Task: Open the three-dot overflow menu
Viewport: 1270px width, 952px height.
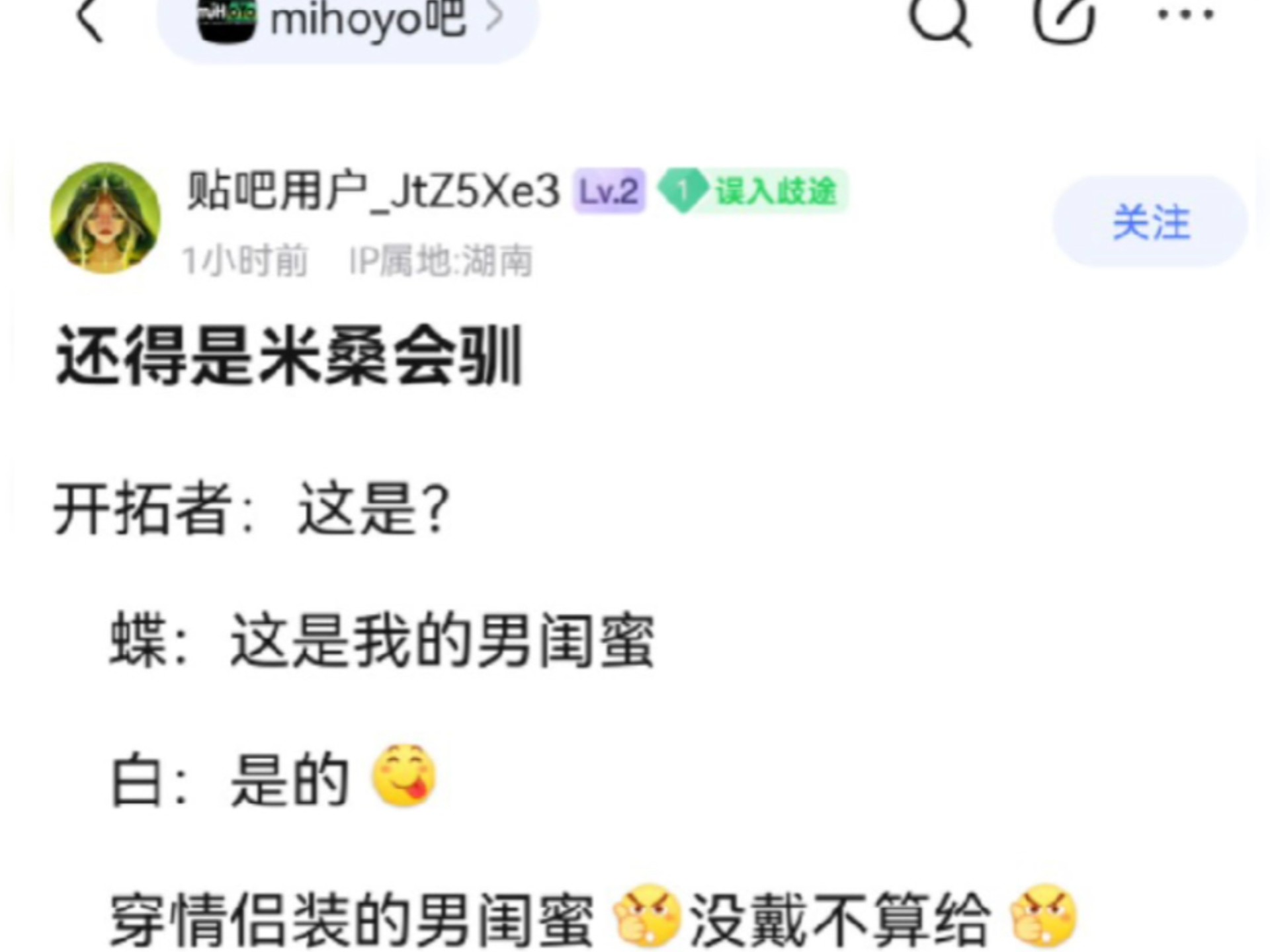Action: [x=1185, y=15]
